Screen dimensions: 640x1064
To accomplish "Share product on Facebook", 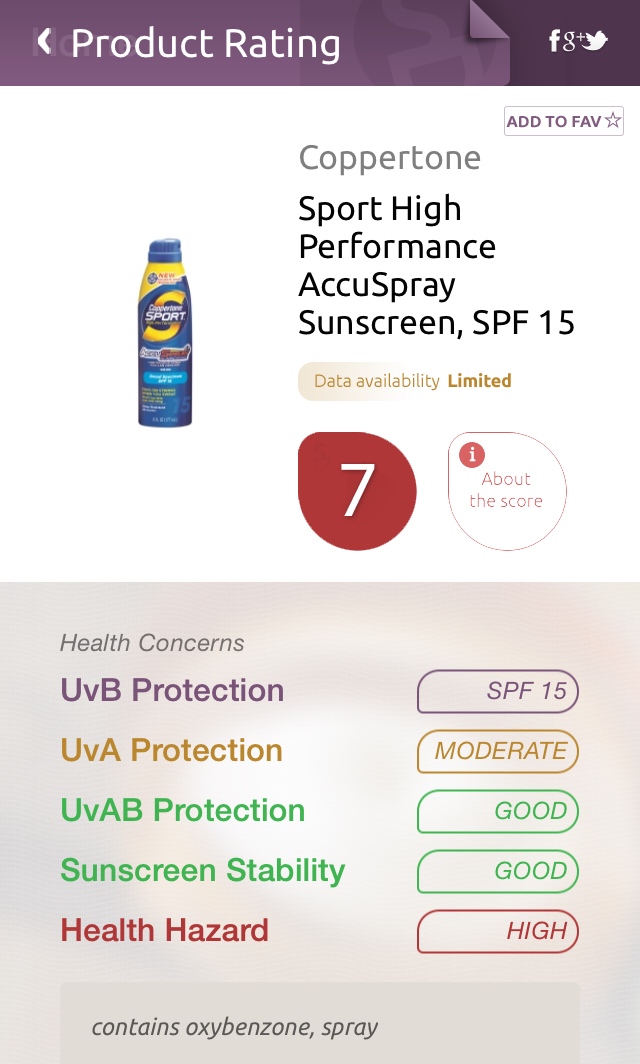I will coord(554,42).
